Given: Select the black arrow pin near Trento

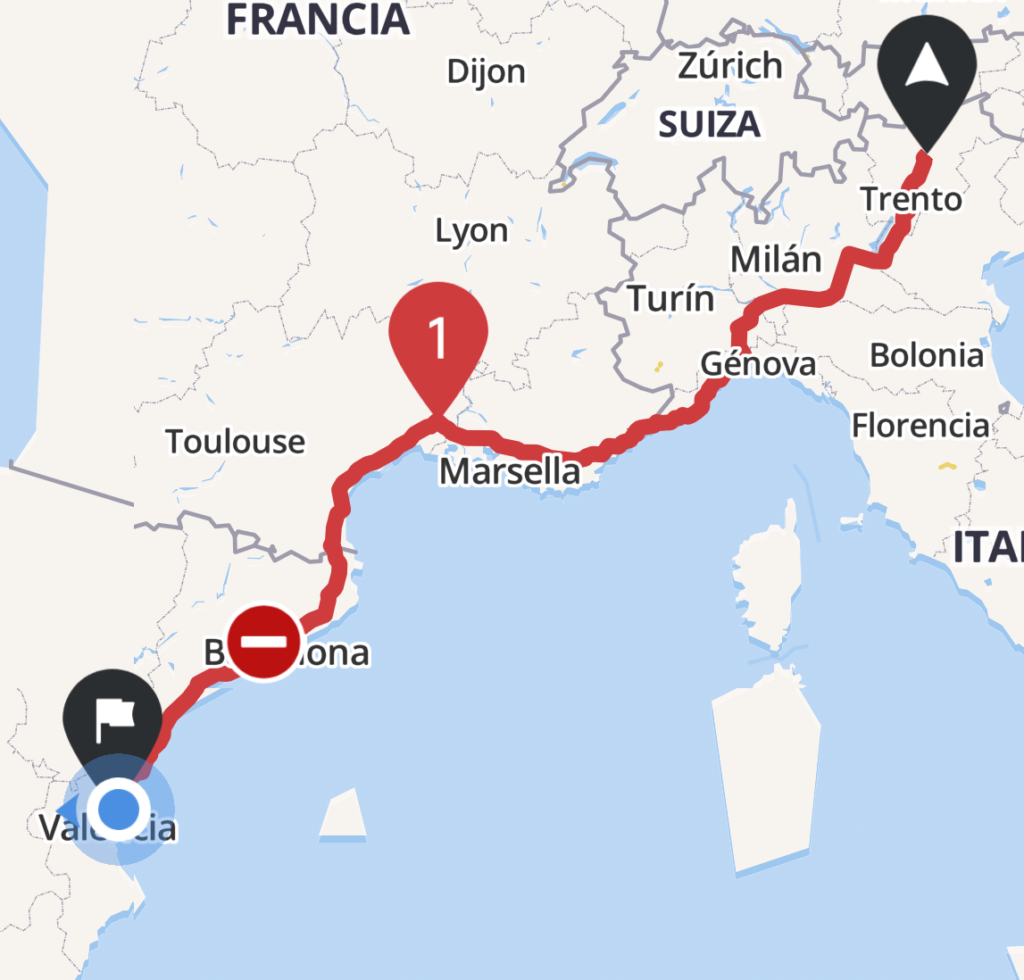Looking at the screenshot, I should pyautogui.click(x=926, y=70).
